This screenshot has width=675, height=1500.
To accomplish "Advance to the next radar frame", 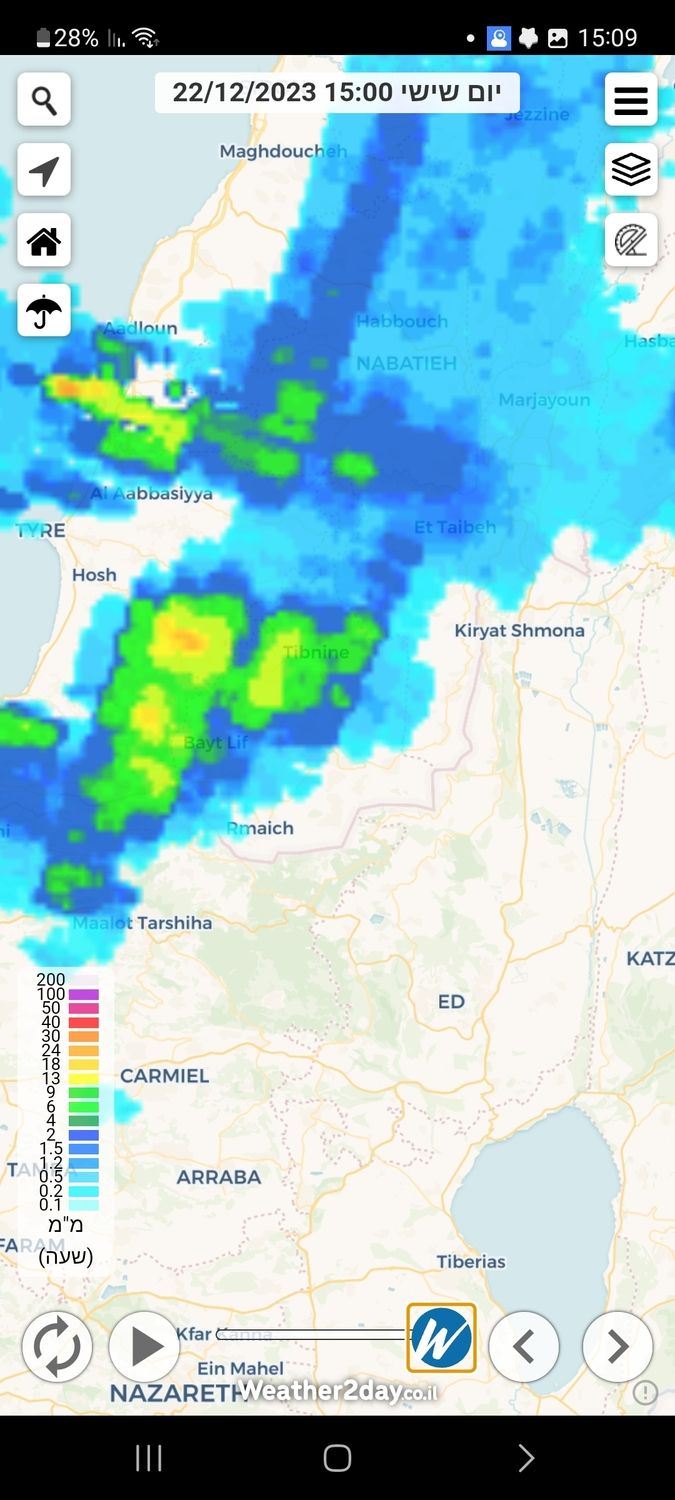I will (x=617, y=1347).
